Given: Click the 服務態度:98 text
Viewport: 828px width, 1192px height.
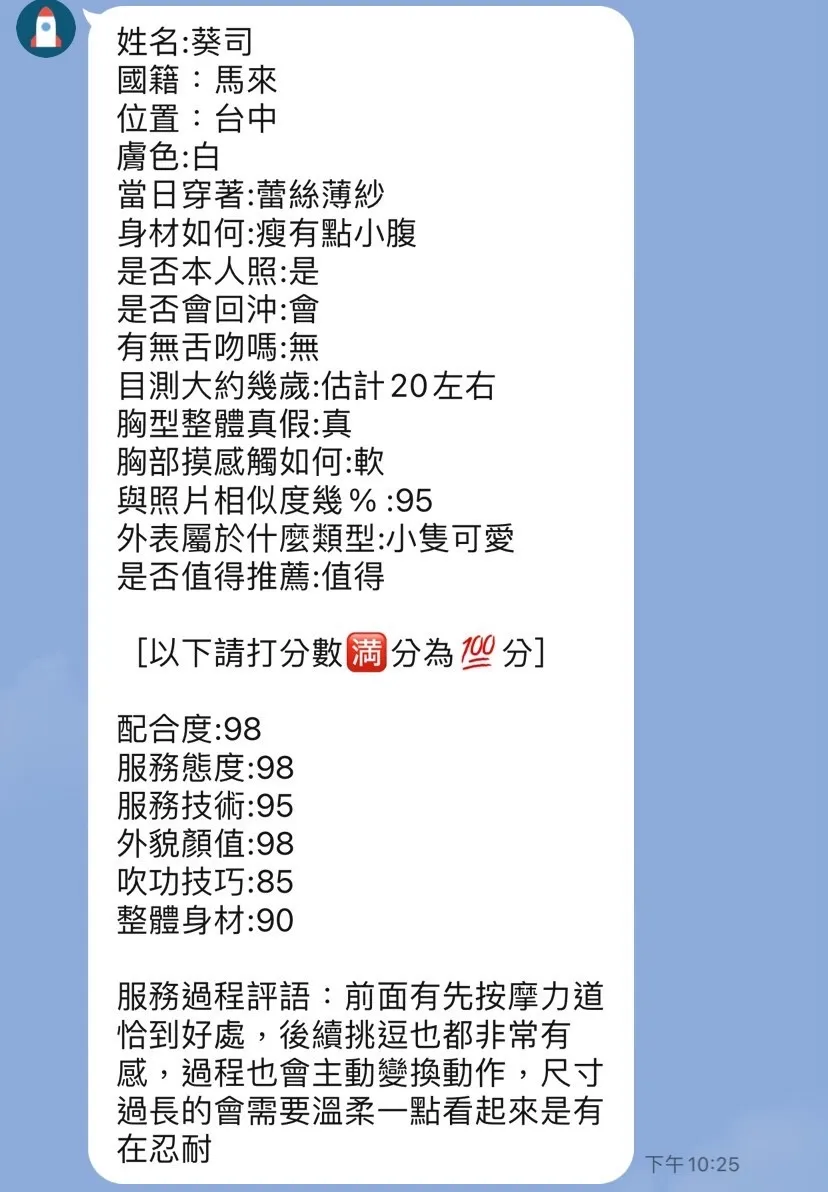Looking at the screenshot, I should (201, 769).
